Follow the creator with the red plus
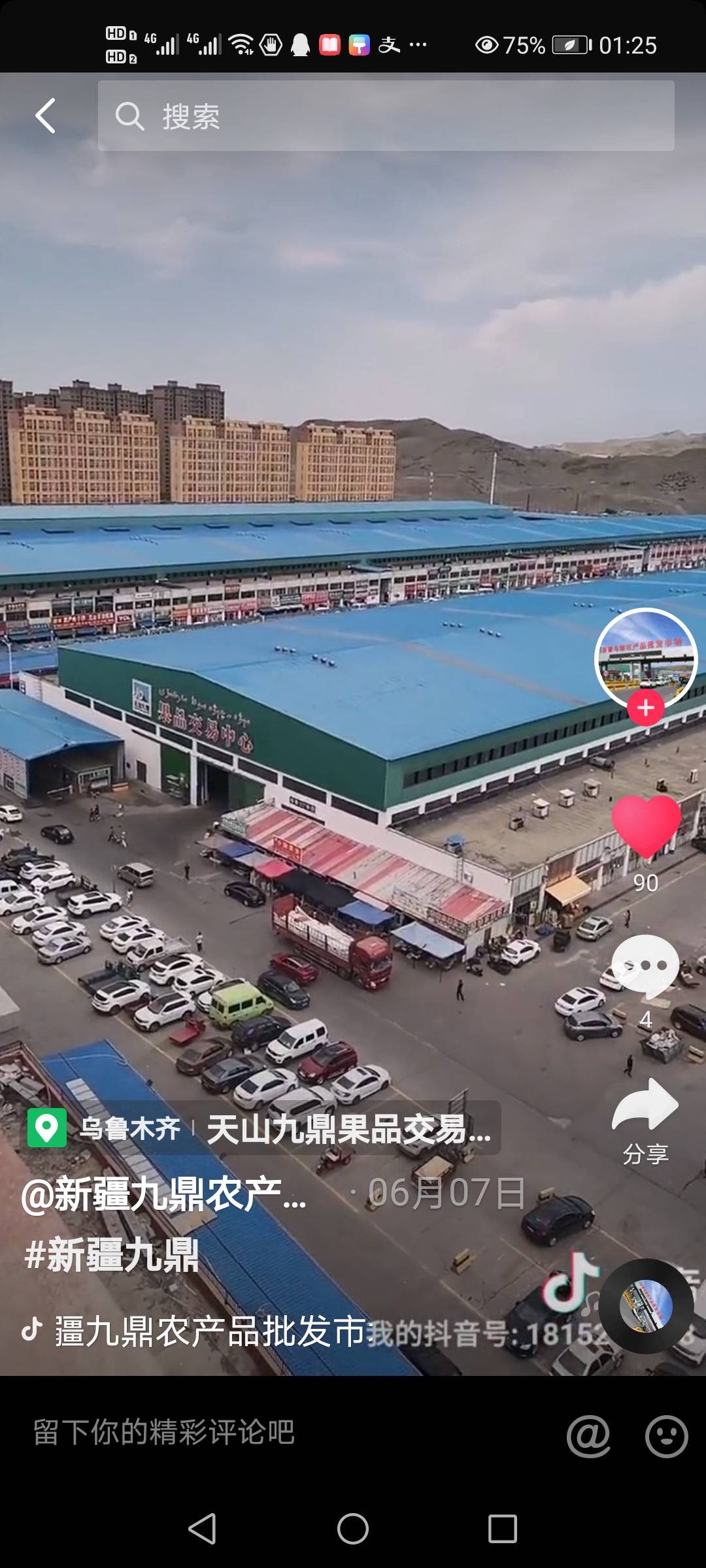The width and height of the screenshot is (706, 1568). 646,708
